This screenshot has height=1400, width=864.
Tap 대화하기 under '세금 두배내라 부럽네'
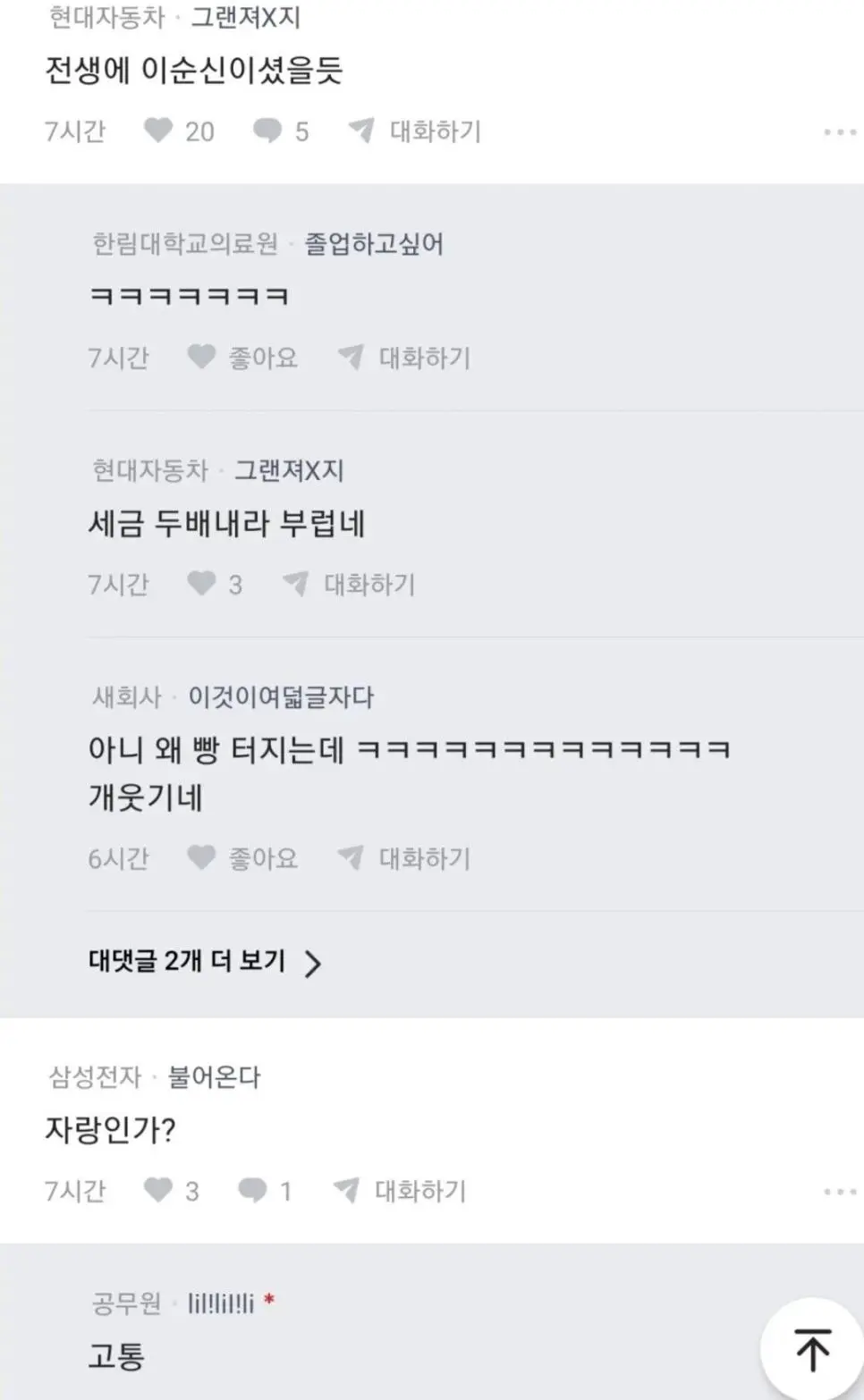click(x=349, y=584)
